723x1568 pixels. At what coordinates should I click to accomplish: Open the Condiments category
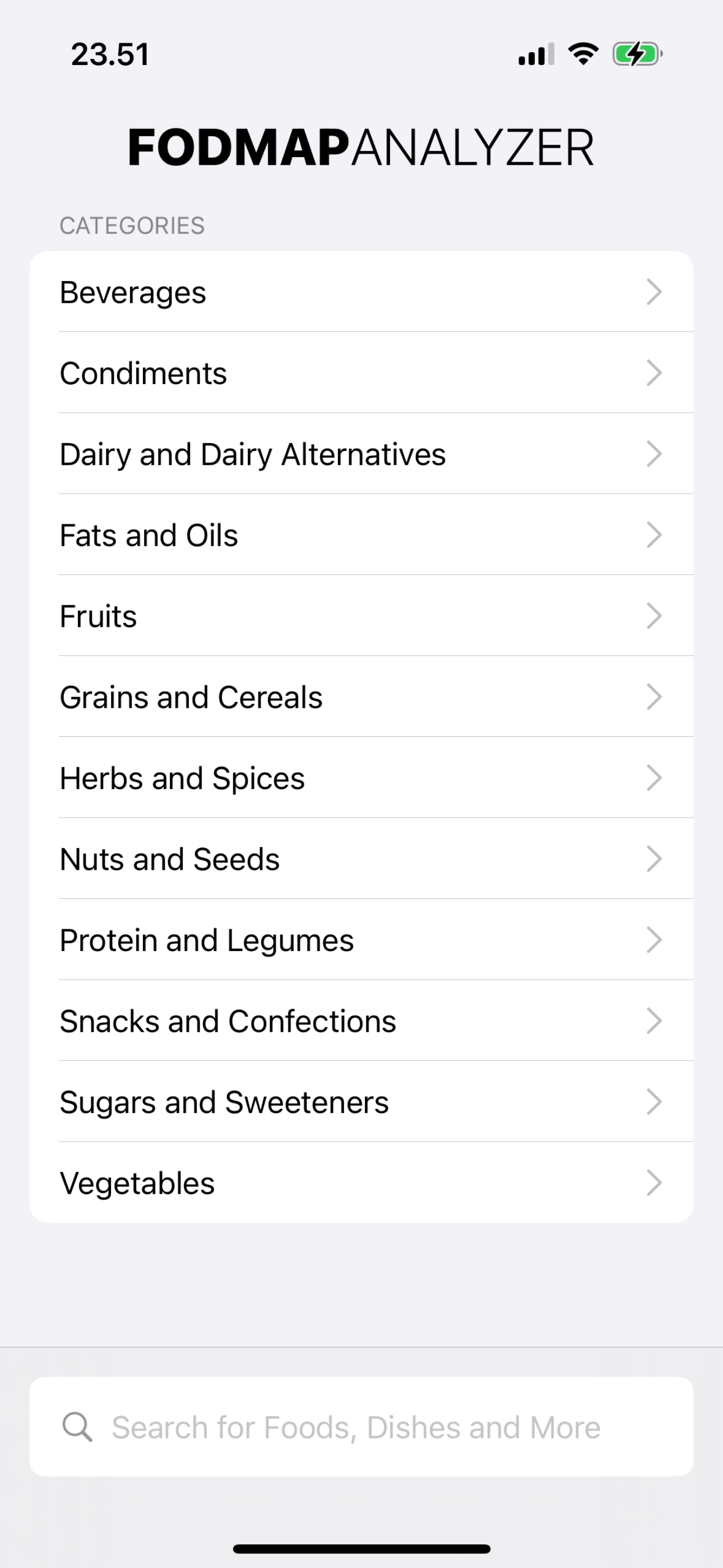[x=361, y=373]
